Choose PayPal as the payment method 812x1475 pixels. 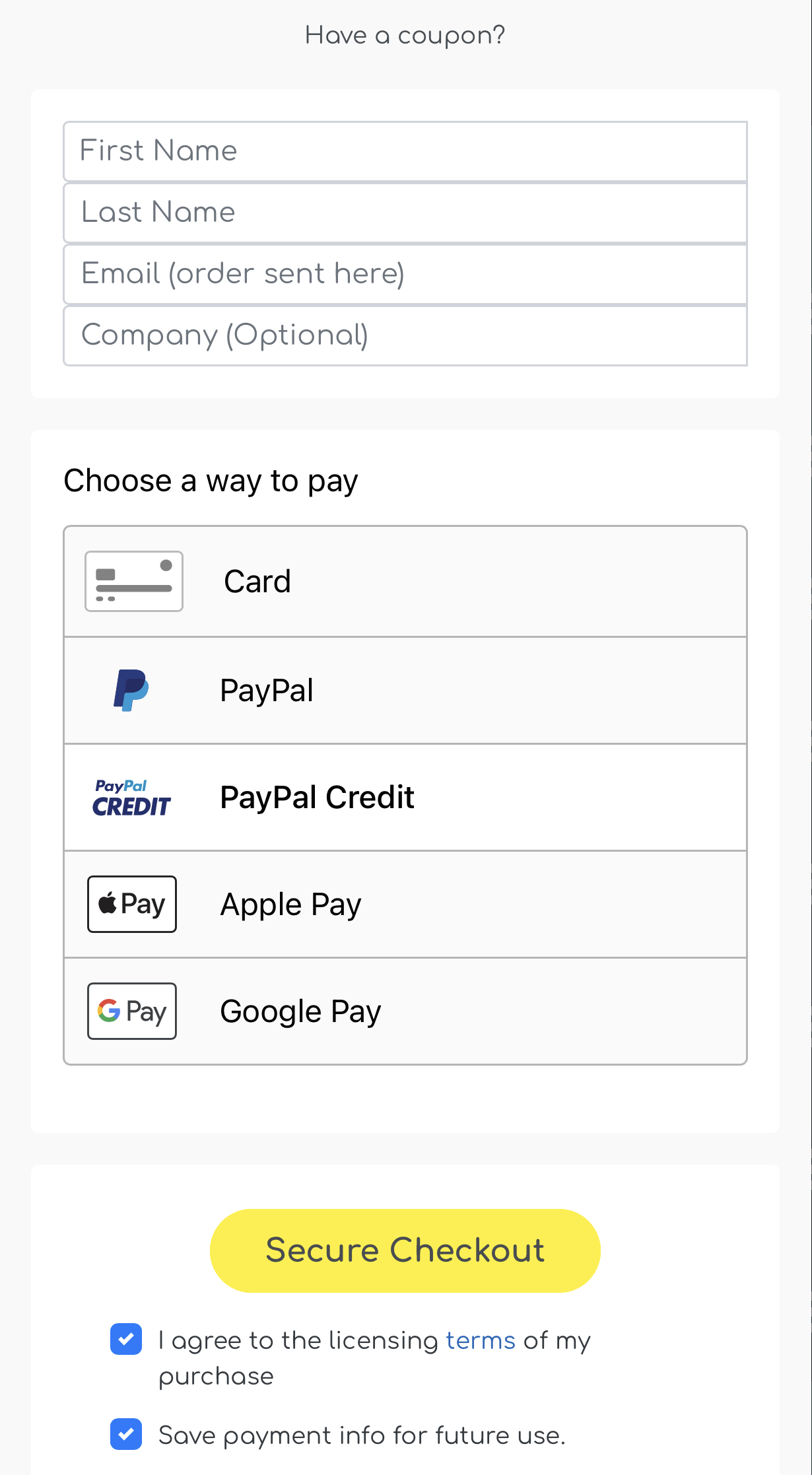point(405,690)
